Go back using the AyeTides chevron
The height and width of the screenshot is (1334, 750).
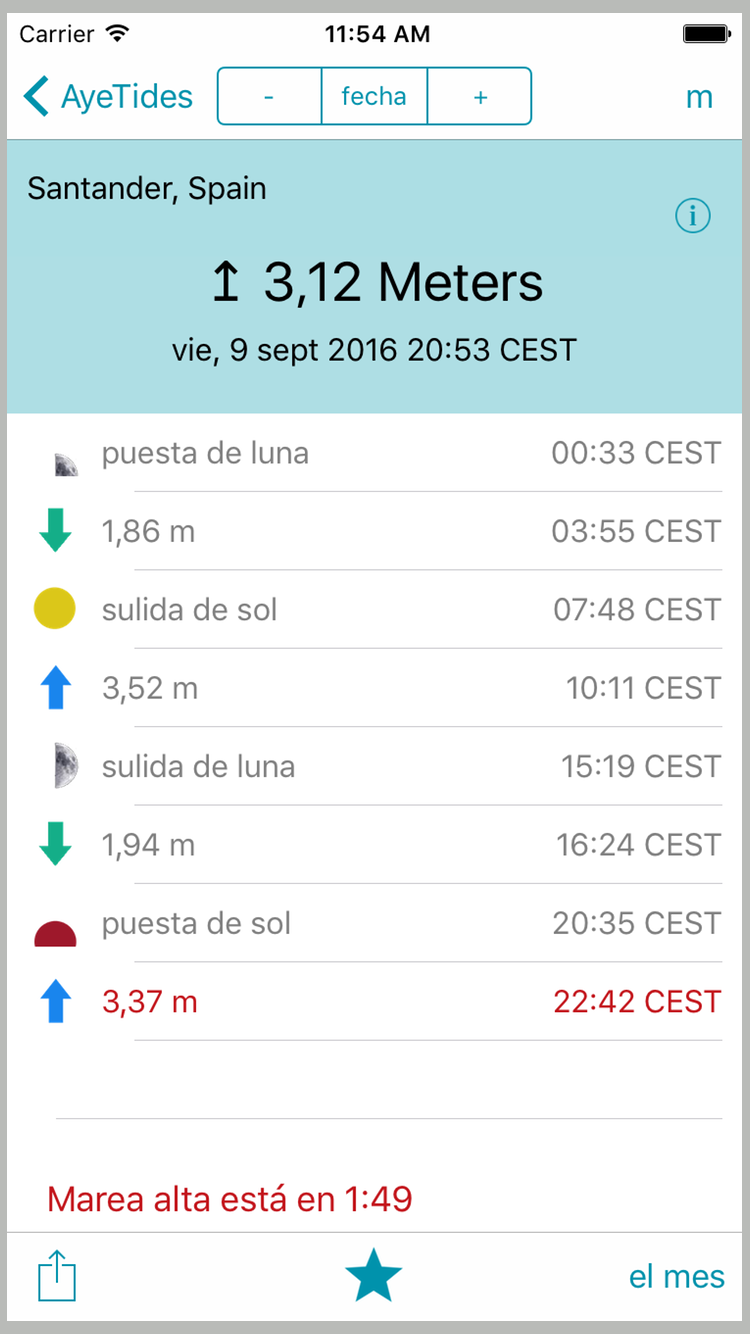pyautogui.click(x=36, y=96)
